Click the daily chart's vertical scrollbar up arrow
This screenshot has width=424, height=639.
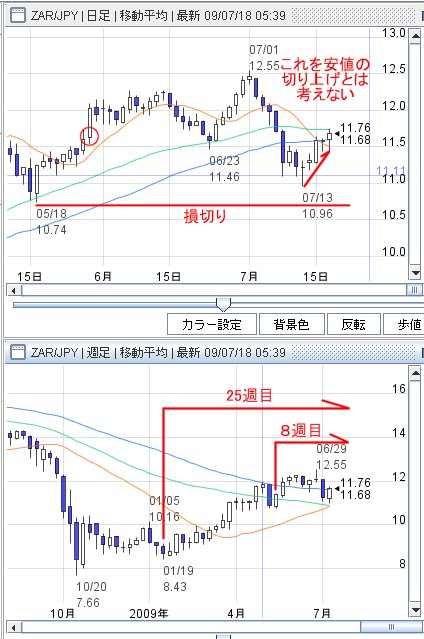point(415,36)
